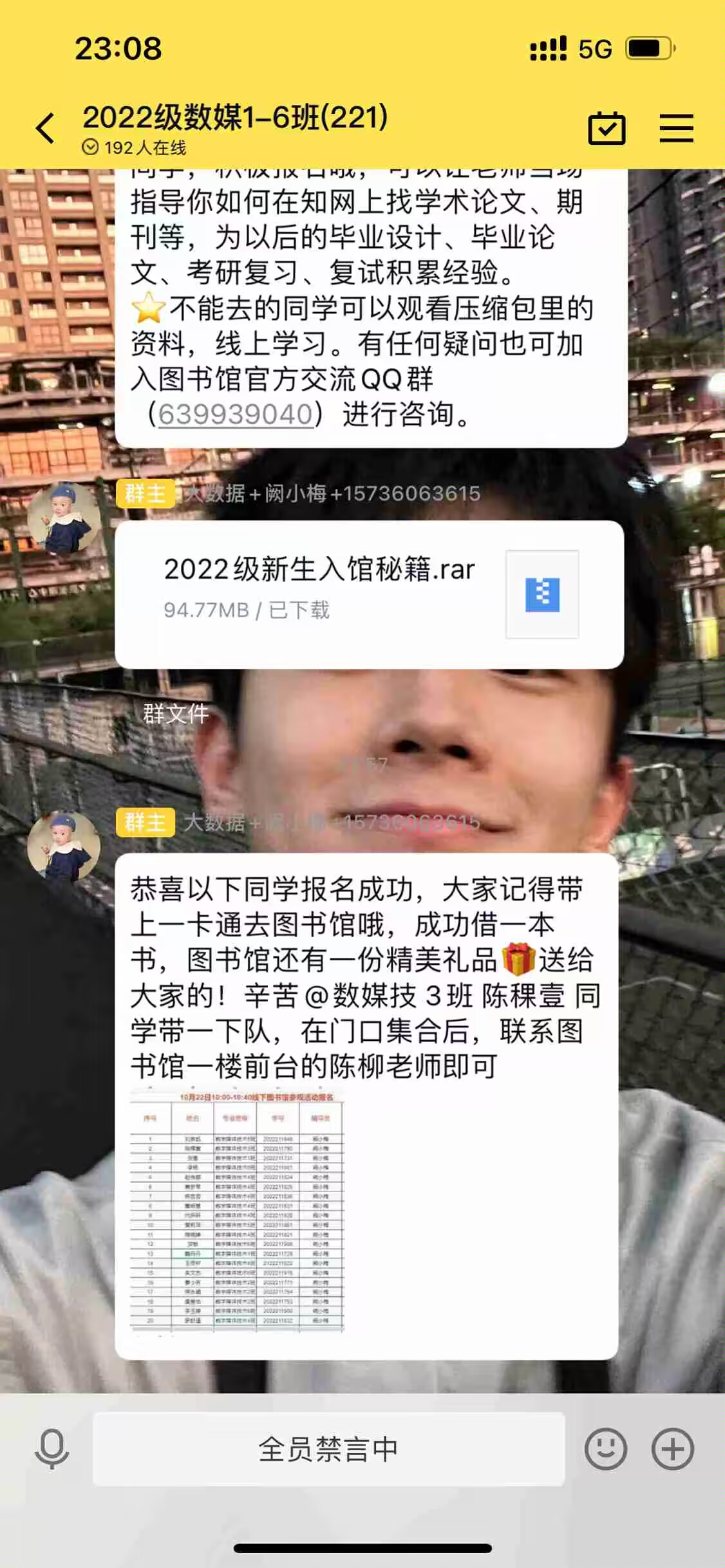The width and height of the screenshot is (725, 1568).
Task: Open the plus attachment menu
Action: pos(672,1449)
